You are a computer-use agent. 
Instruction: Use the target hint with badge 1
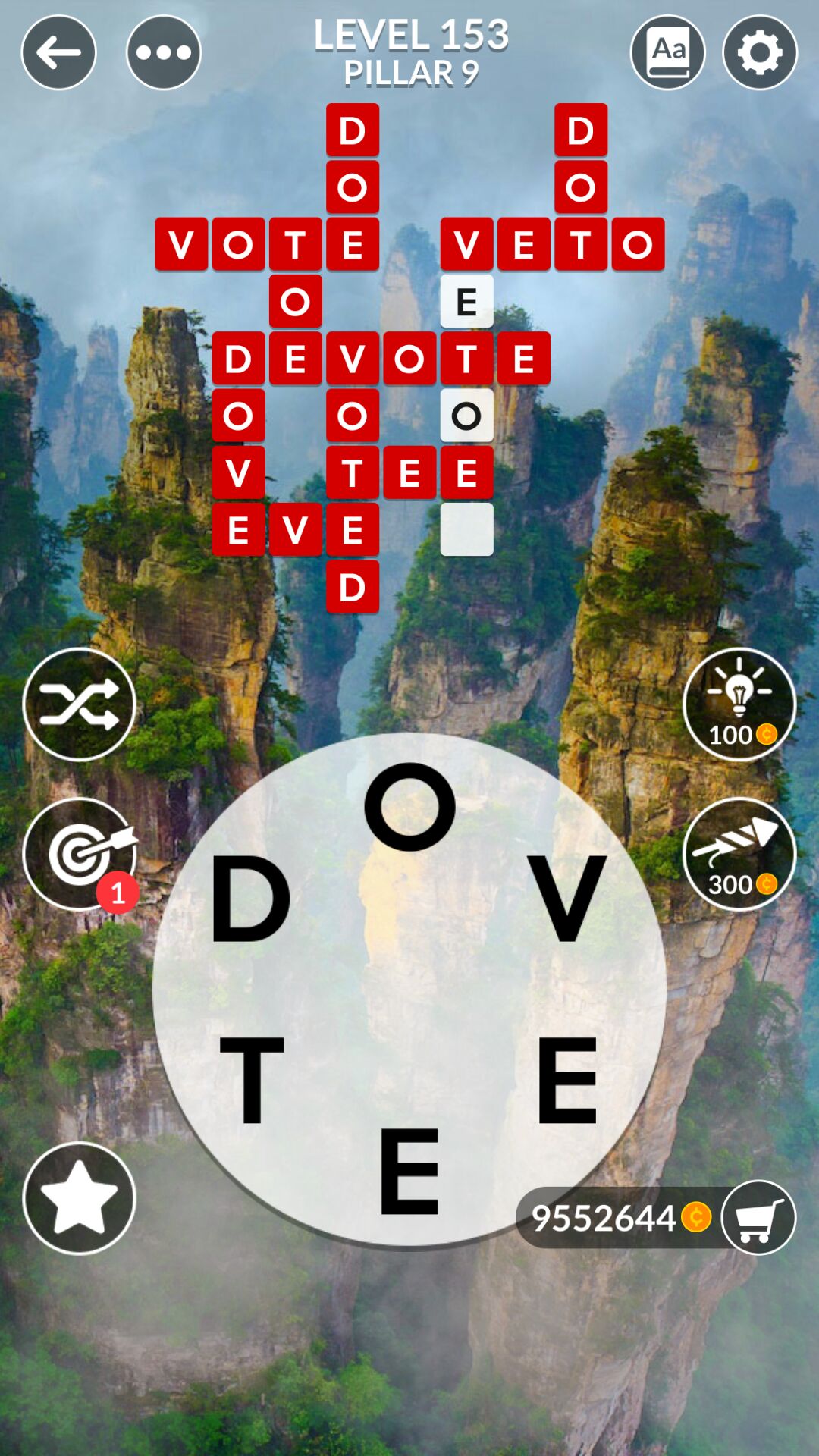(x=80, y=855)
